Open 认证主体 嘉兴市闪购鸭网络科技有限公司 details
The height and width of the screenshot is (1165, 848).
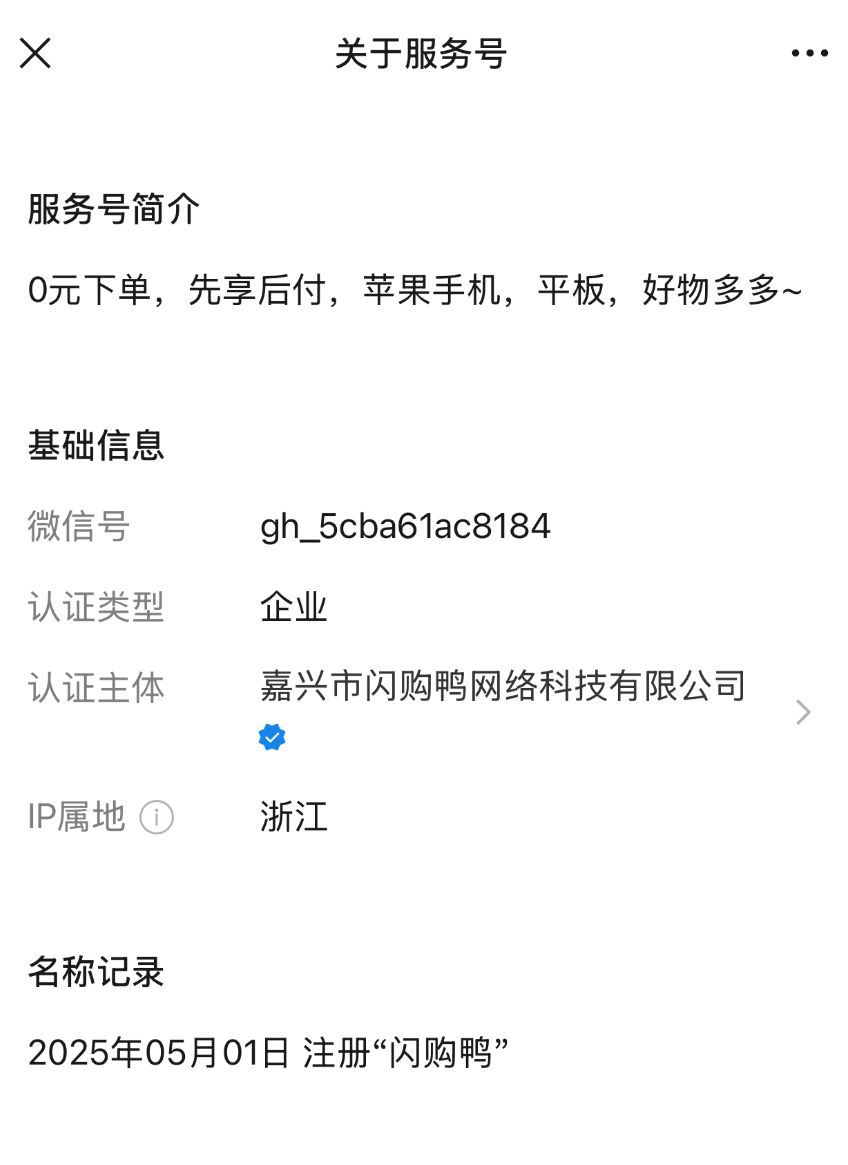[801, 712]
